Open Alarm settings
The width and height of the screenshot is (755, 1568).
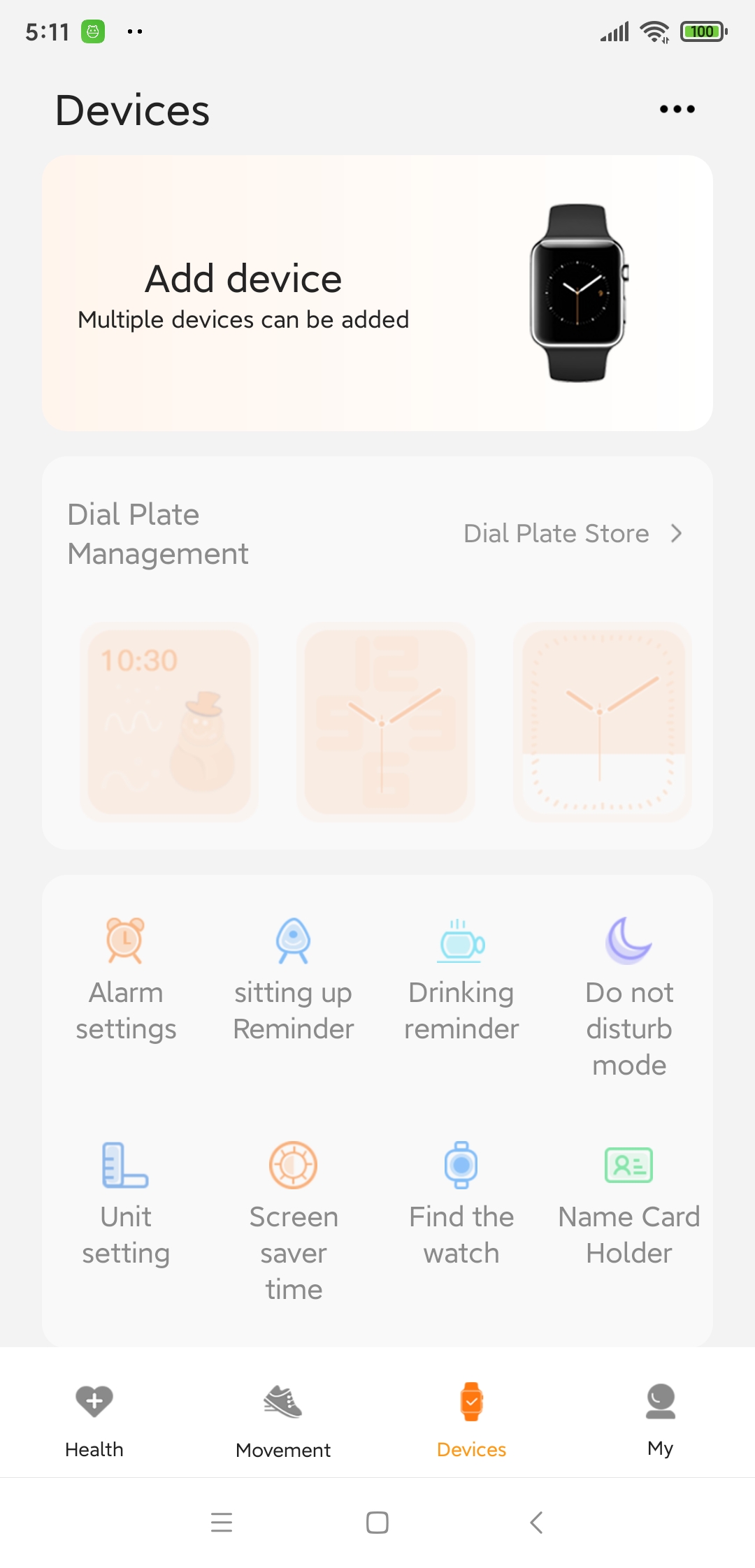126,978
